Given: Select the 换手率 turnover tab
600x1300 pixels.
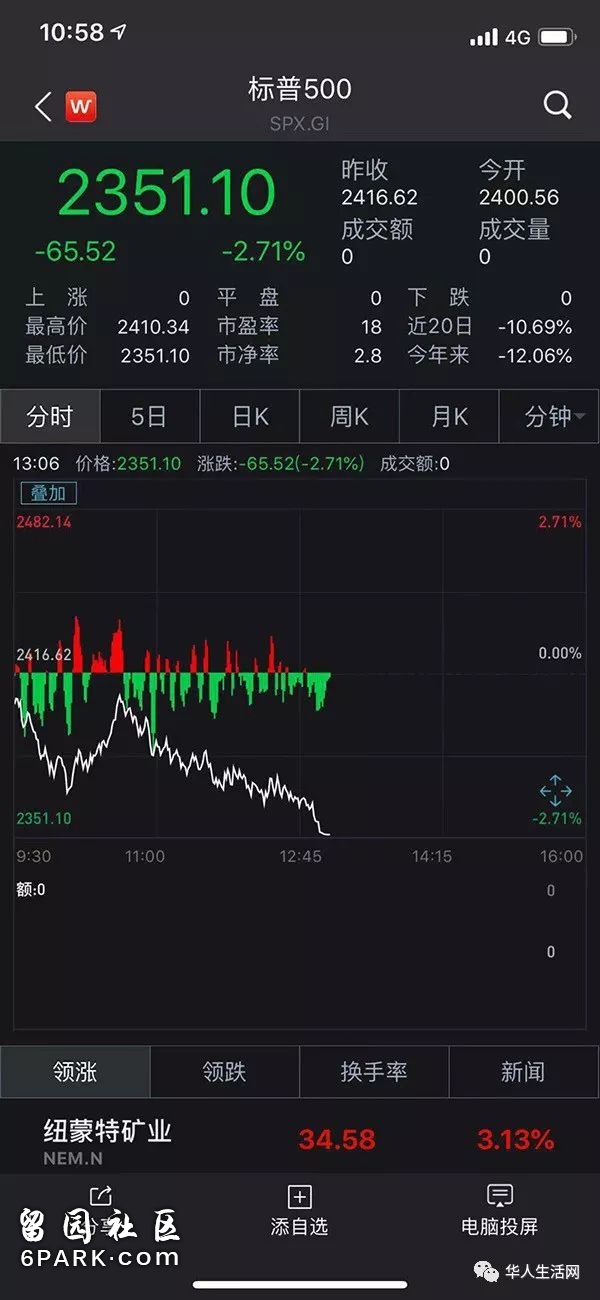Looking at the screenshot, I should (x=374, y=1072).
